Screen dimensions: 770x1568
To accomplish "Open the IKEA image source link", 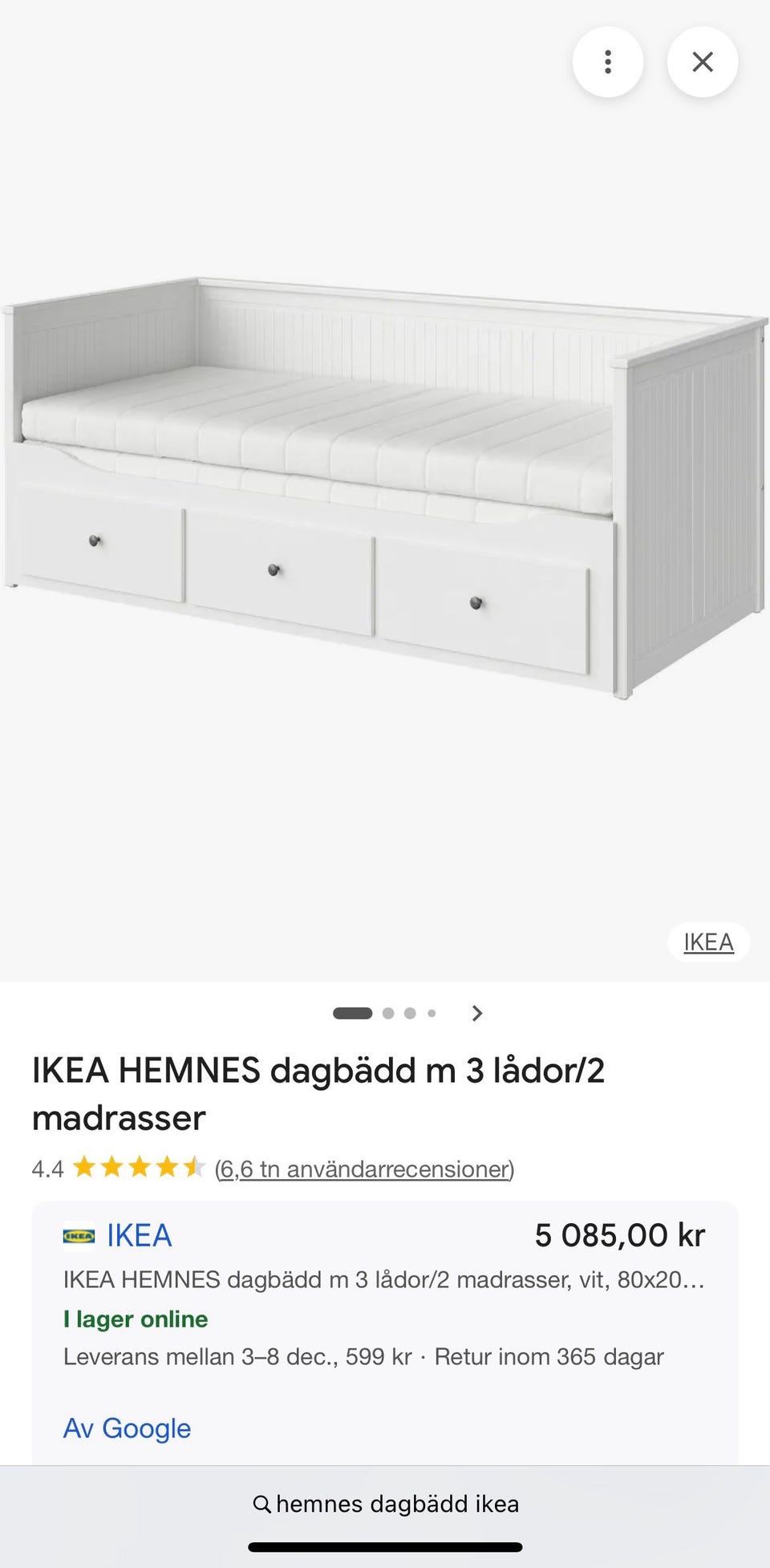I will [x=708, y=942].
